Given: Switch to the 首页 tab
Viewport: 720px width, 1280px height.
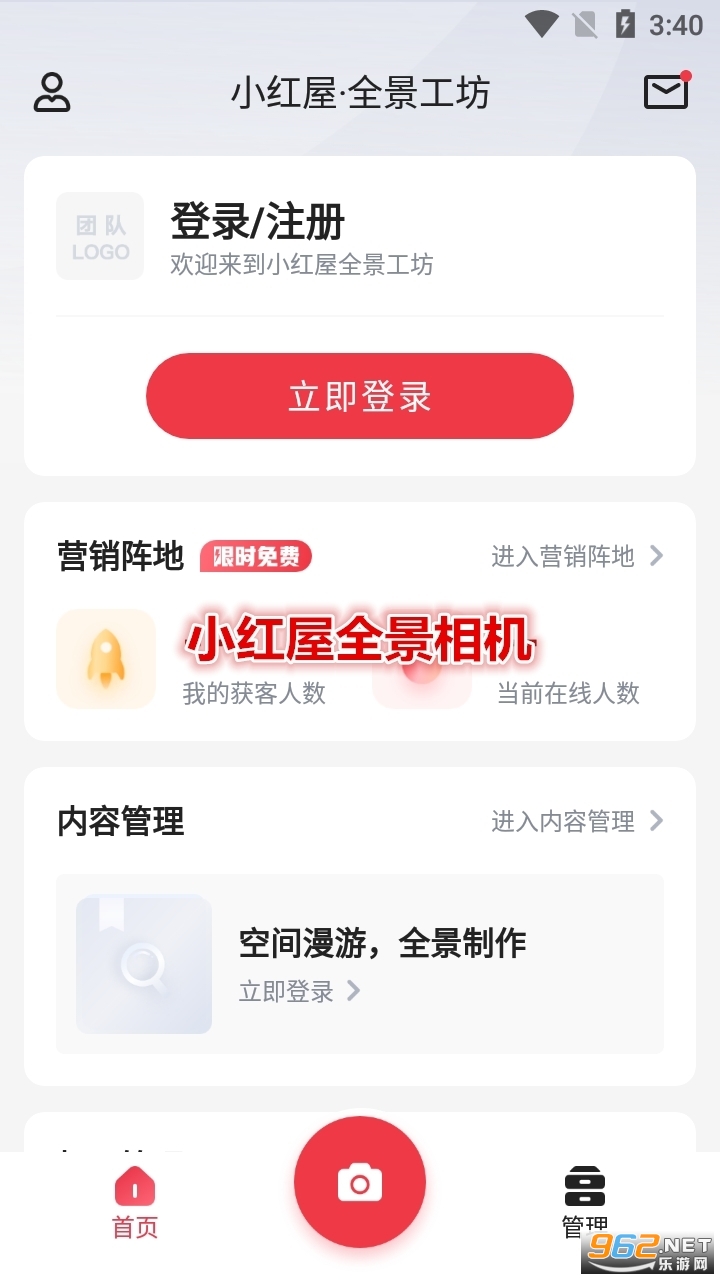Looking at the screenshot, I should point(135,1203).
